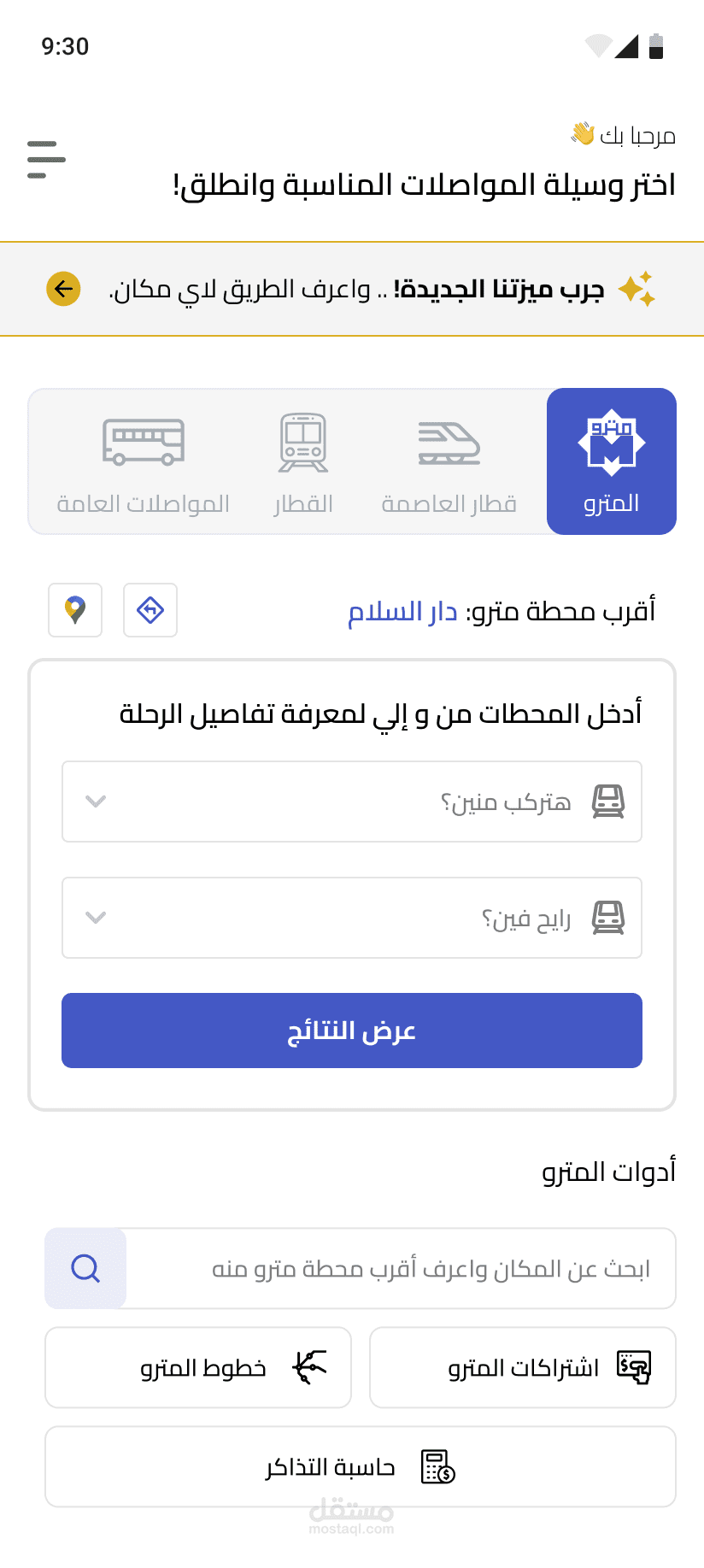The width and height of the screenshot is (704, 1568).
Task: Focus the nearest metro place search field
Action: click(402, 1268)
